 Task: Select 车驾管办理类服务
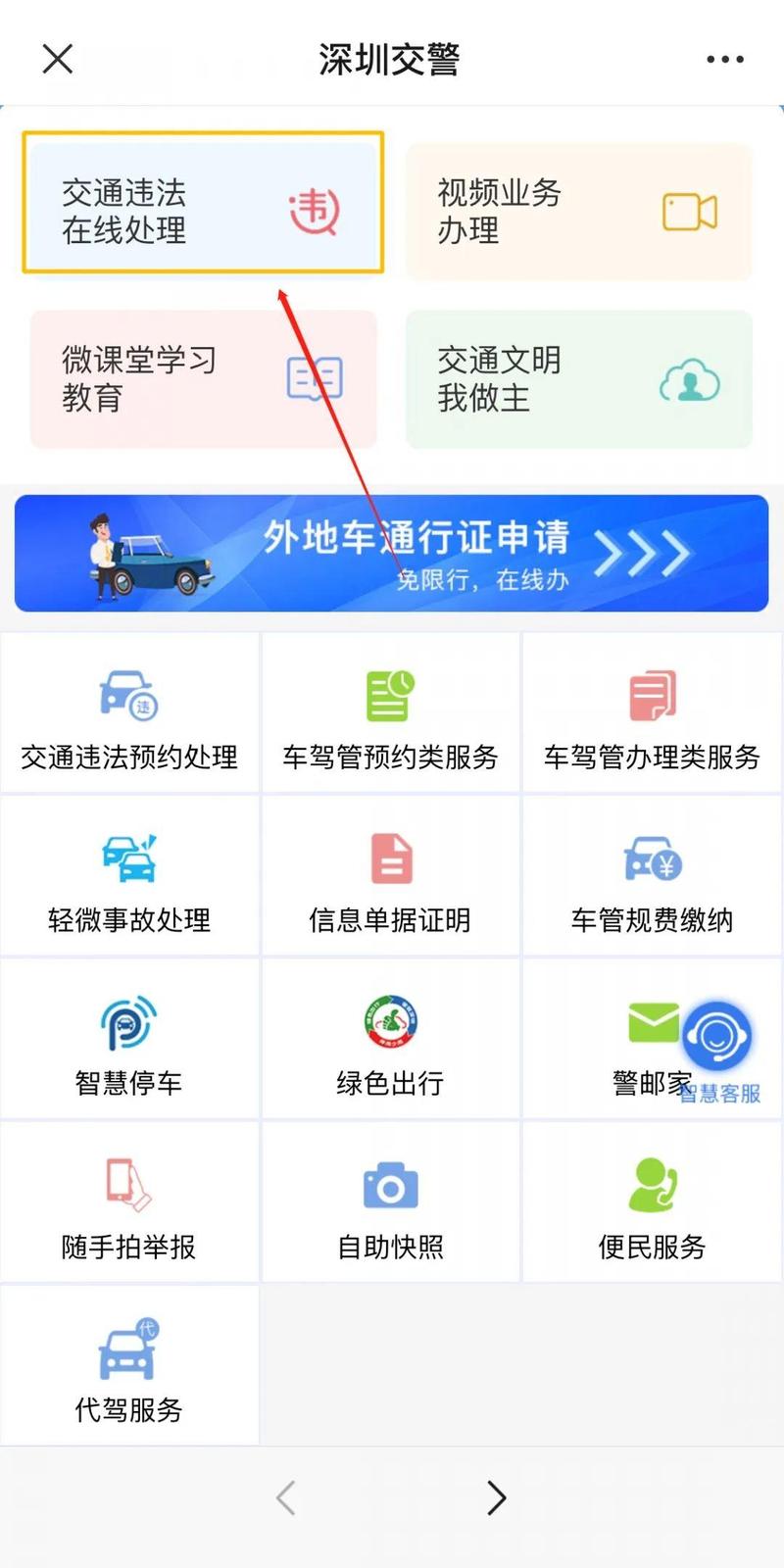point(652,713)
